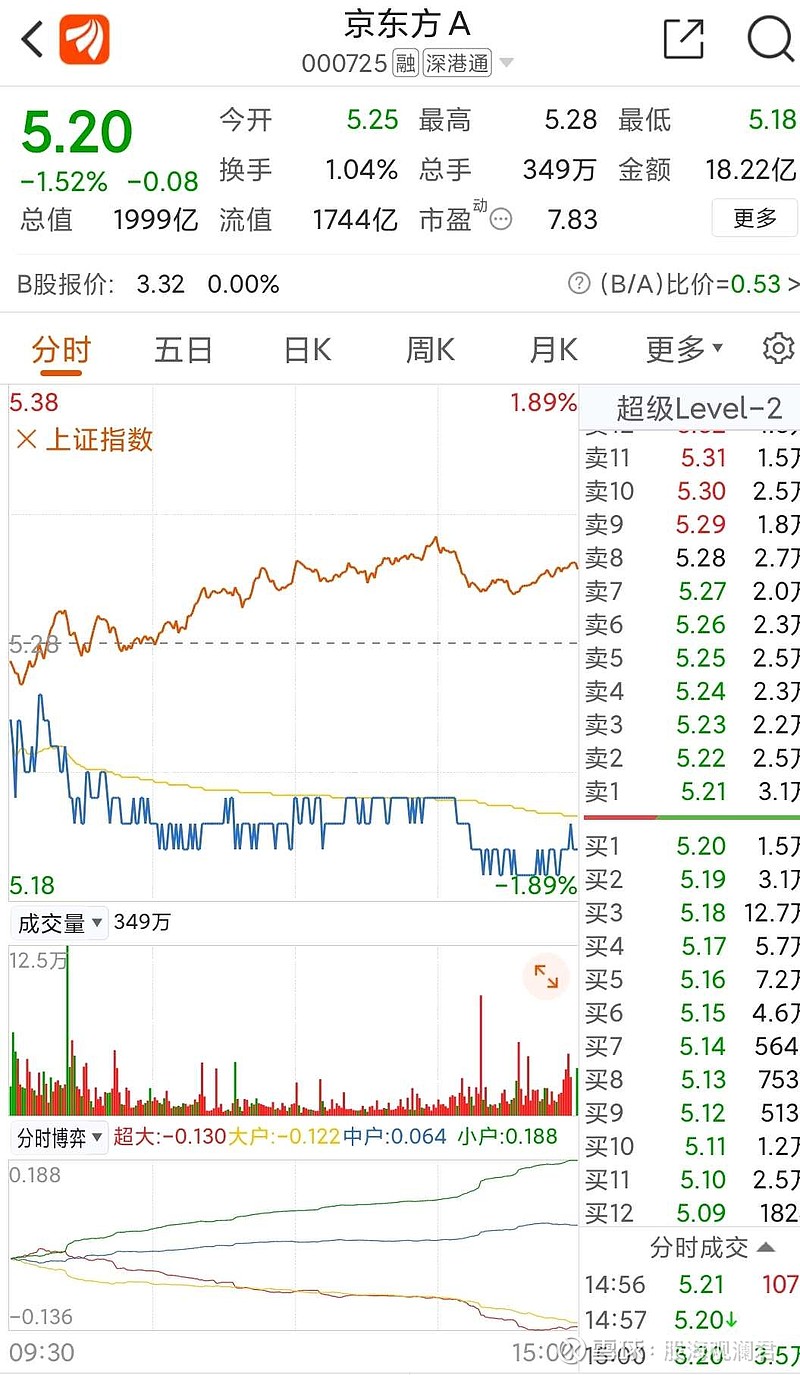This screenshot has height=1375, width=800.
Task: Expand the 分时成交 panel arrow
Action: [763, 1247]
